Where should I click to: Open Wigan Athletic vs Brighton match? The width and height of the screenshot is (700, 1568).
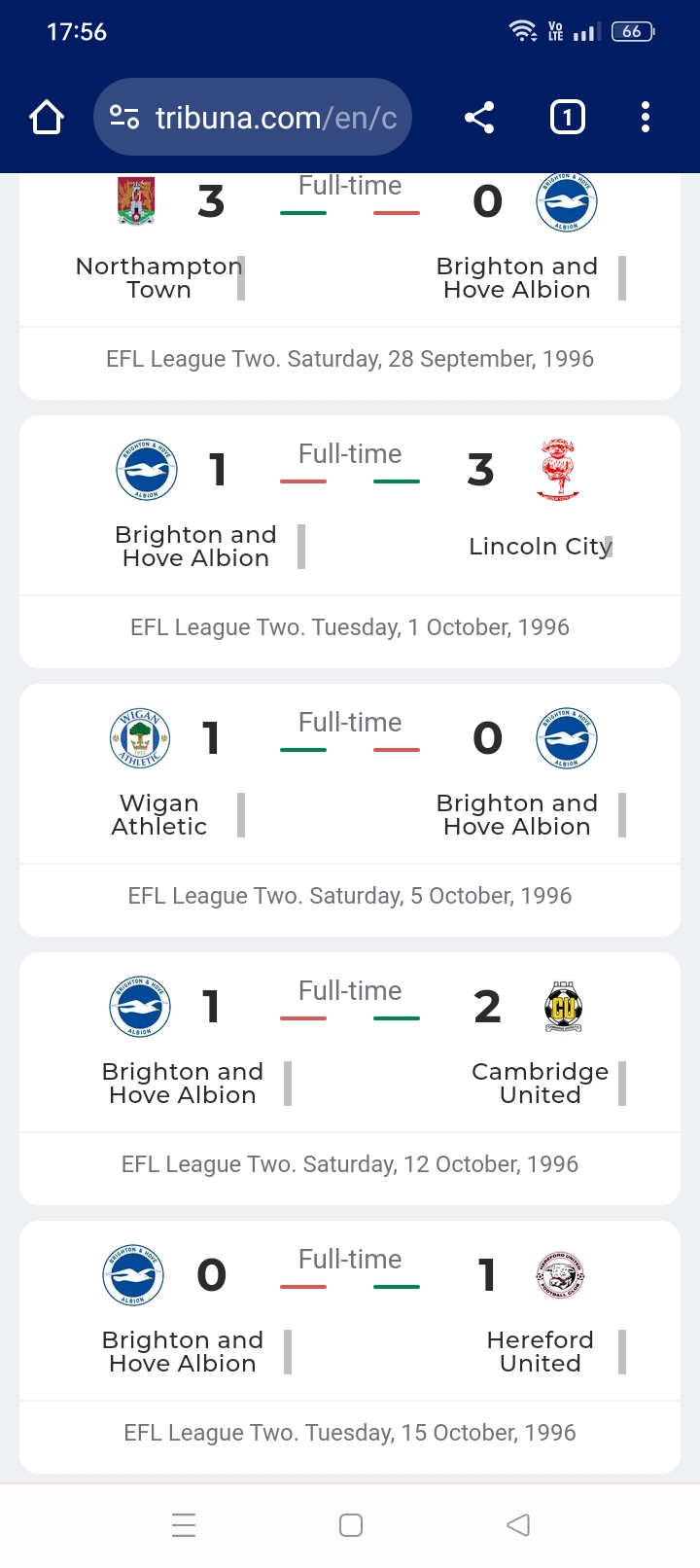pos(350,810)
